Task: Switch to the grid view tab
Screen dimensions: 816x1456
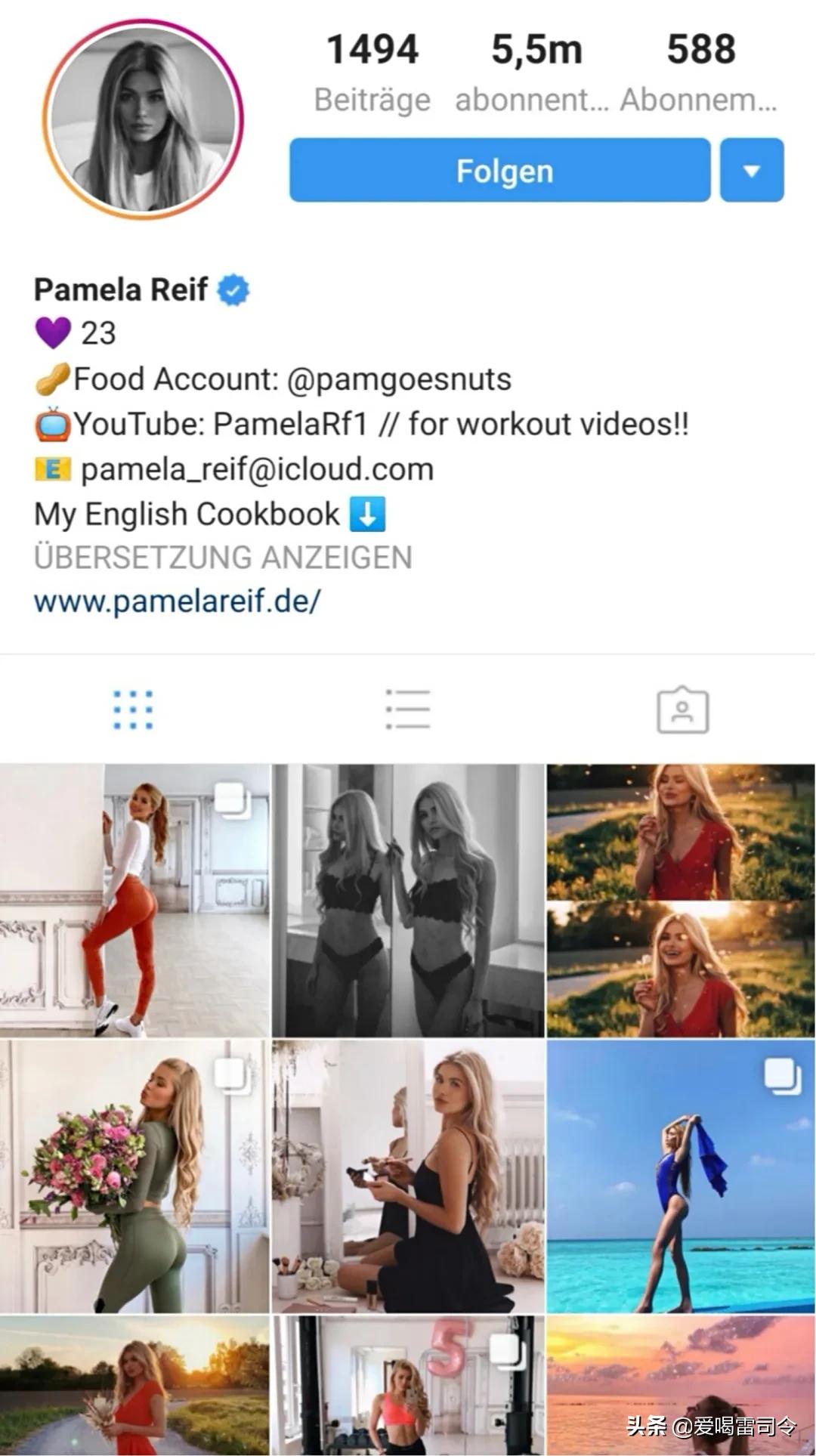Action: (x=133, y=709)
